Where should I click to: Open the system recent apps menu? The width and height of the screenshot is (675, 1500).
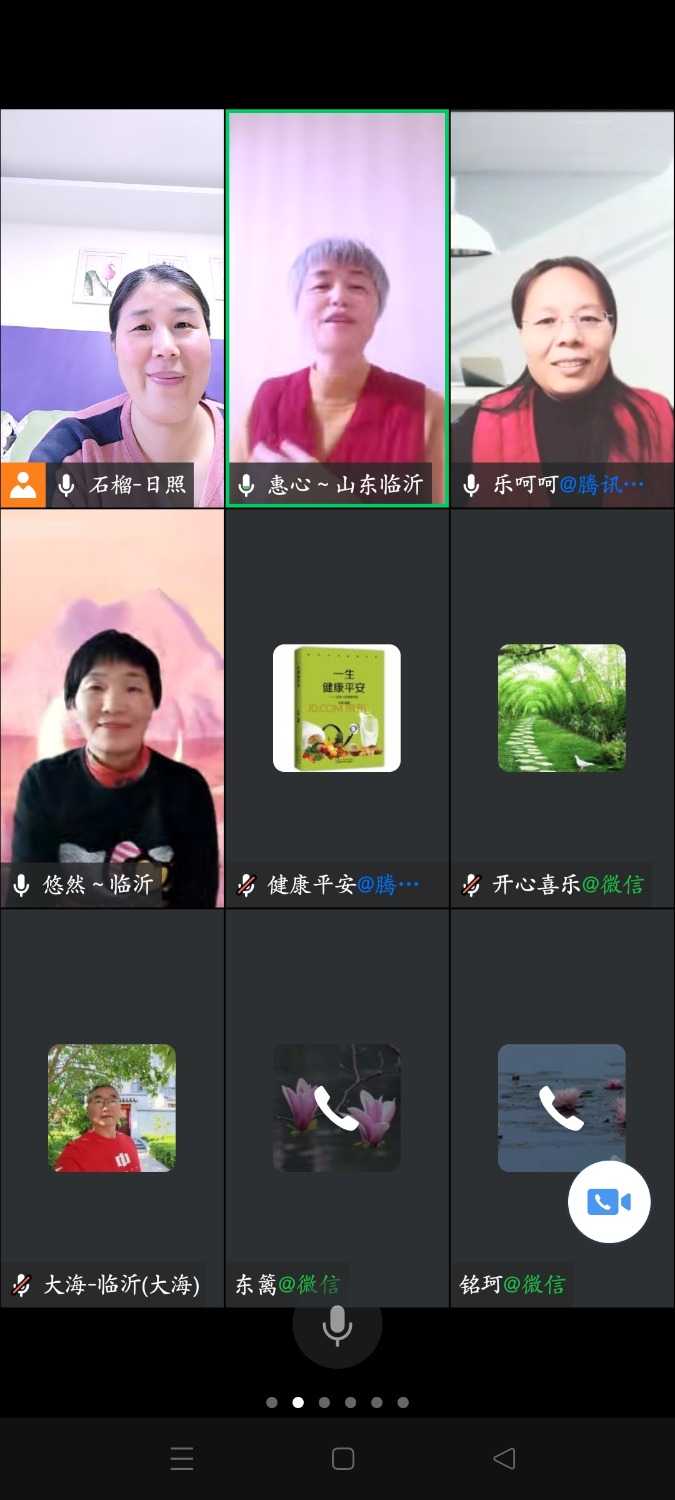pos(182,1459)
